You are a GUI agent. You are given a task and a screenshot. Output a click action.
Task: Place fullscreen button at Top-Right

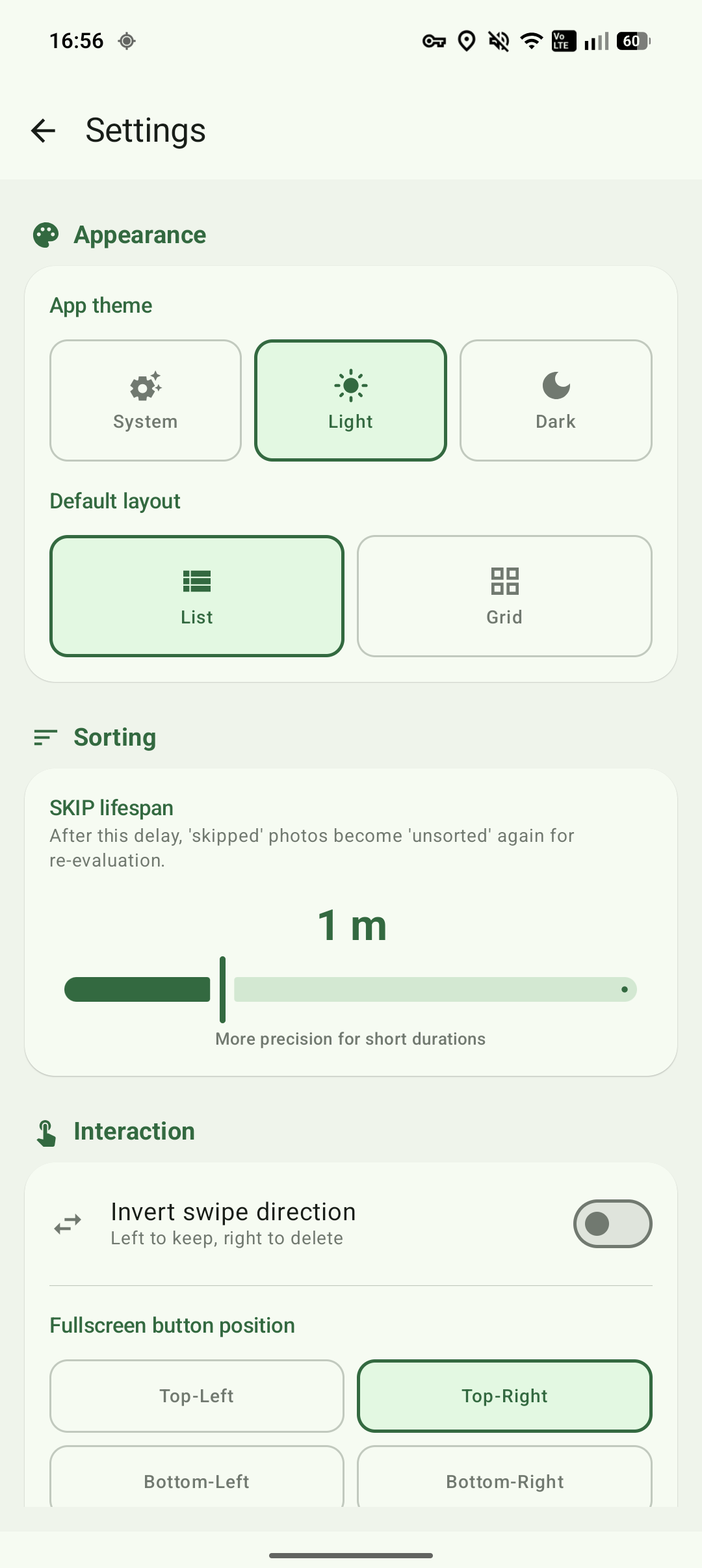(504, 1396)
